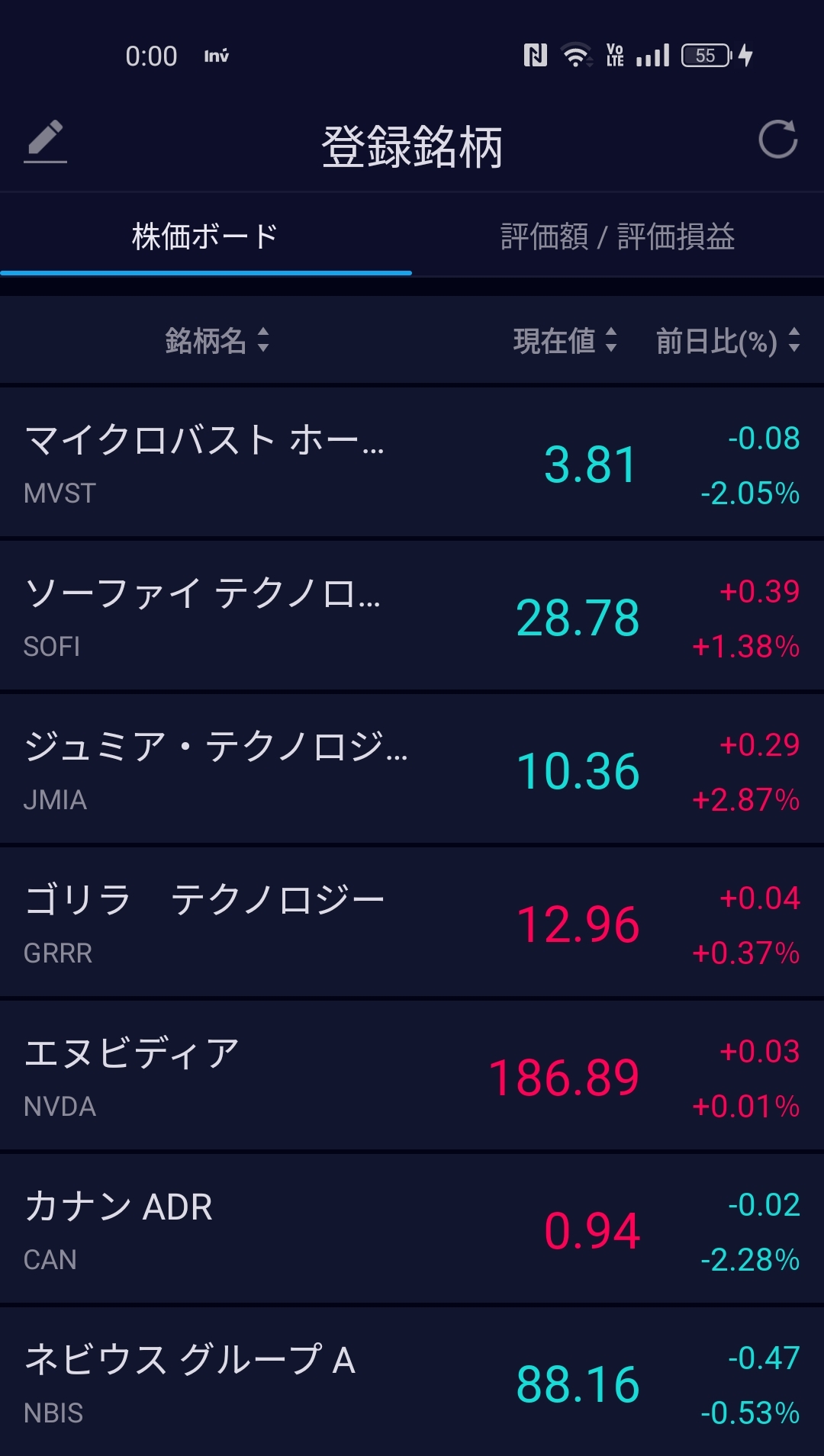
Task: Select the GRRR ゴリラ テクノロジー row
Action: click(412, 923)
